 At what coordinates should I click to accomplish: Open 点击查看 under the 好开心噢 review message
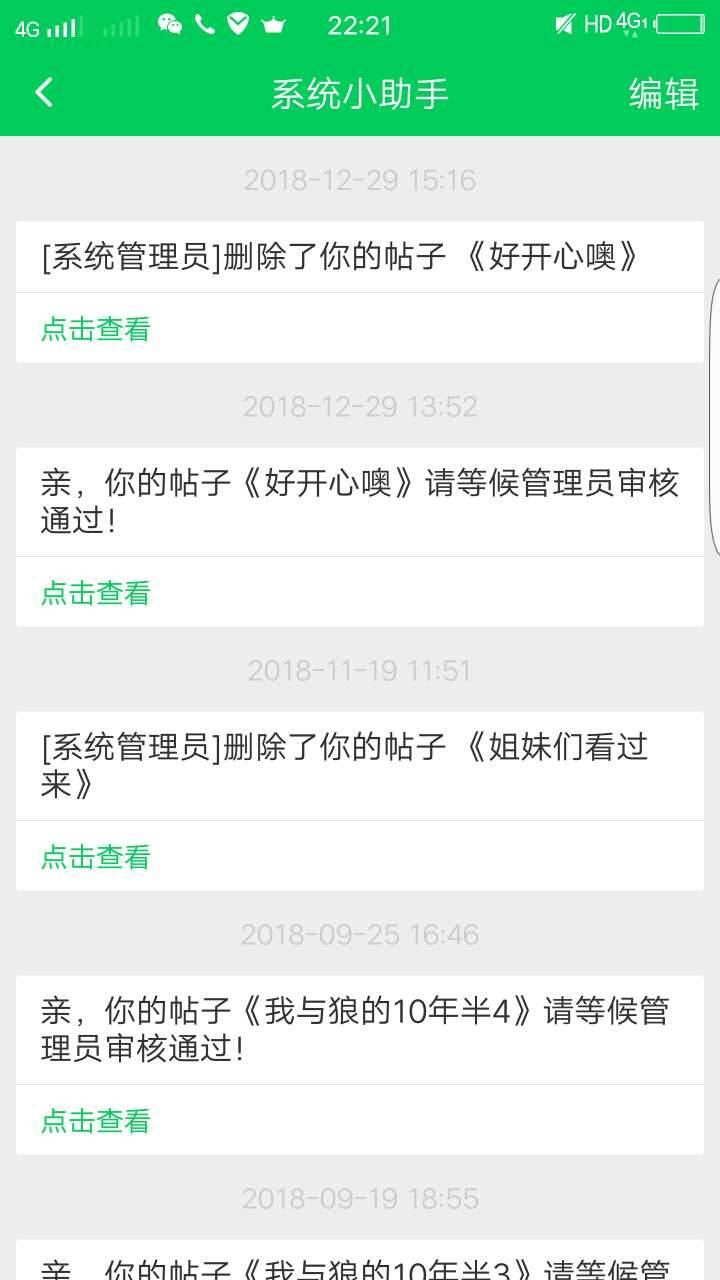[x=95, y=594]
